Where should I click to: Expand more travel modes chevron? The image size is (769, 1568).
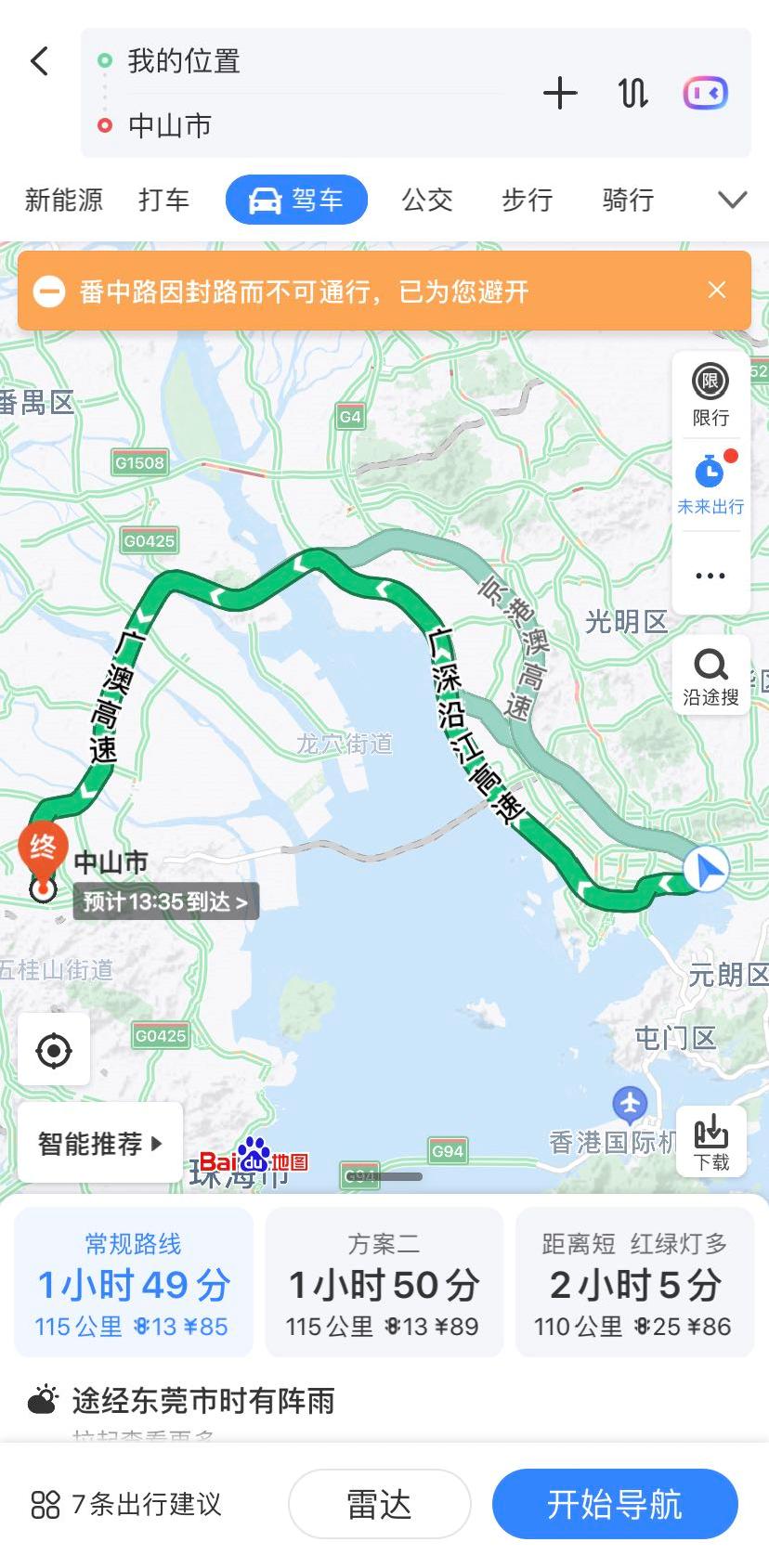click(732, 200)
